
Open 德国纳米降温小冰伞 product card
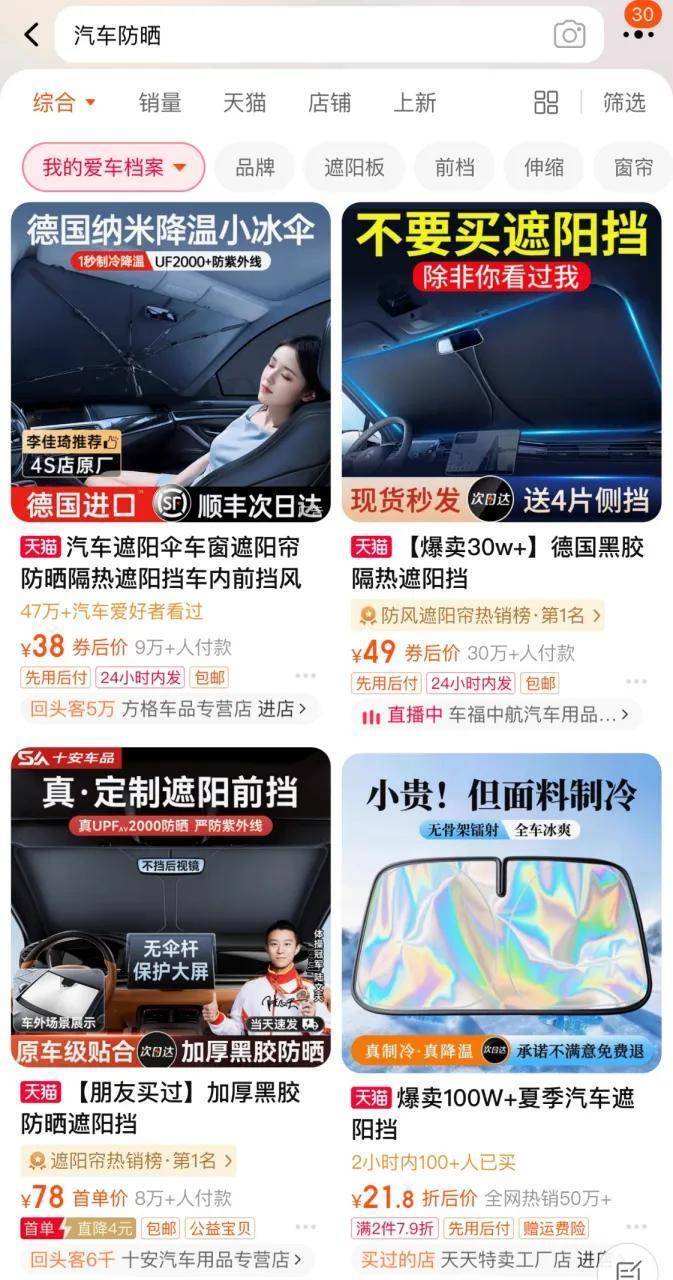pyautogui.click(x=170, y=362)
